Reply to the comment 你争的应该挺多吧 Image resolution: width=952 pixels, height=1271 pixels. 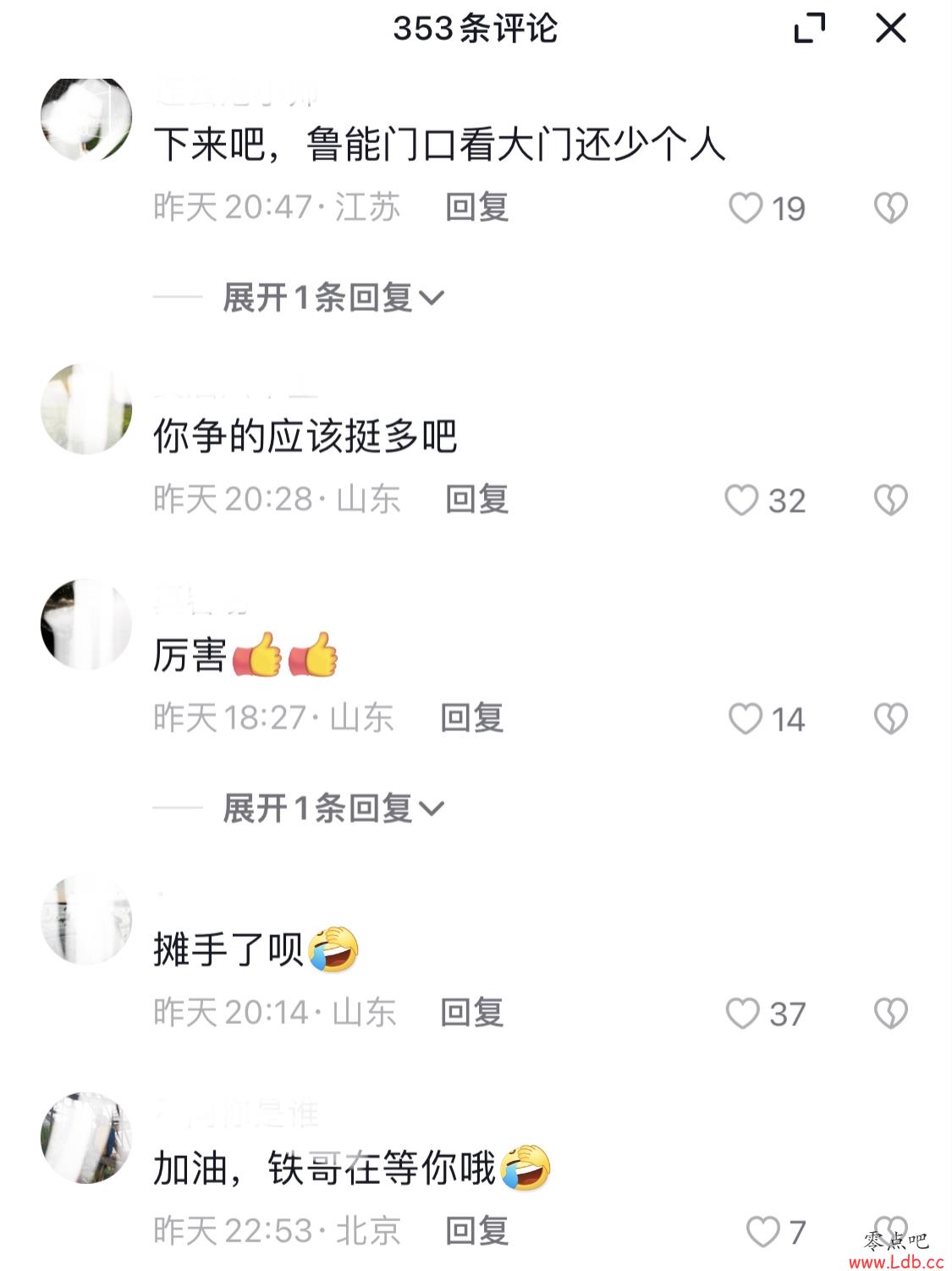[x=476, y=500]
